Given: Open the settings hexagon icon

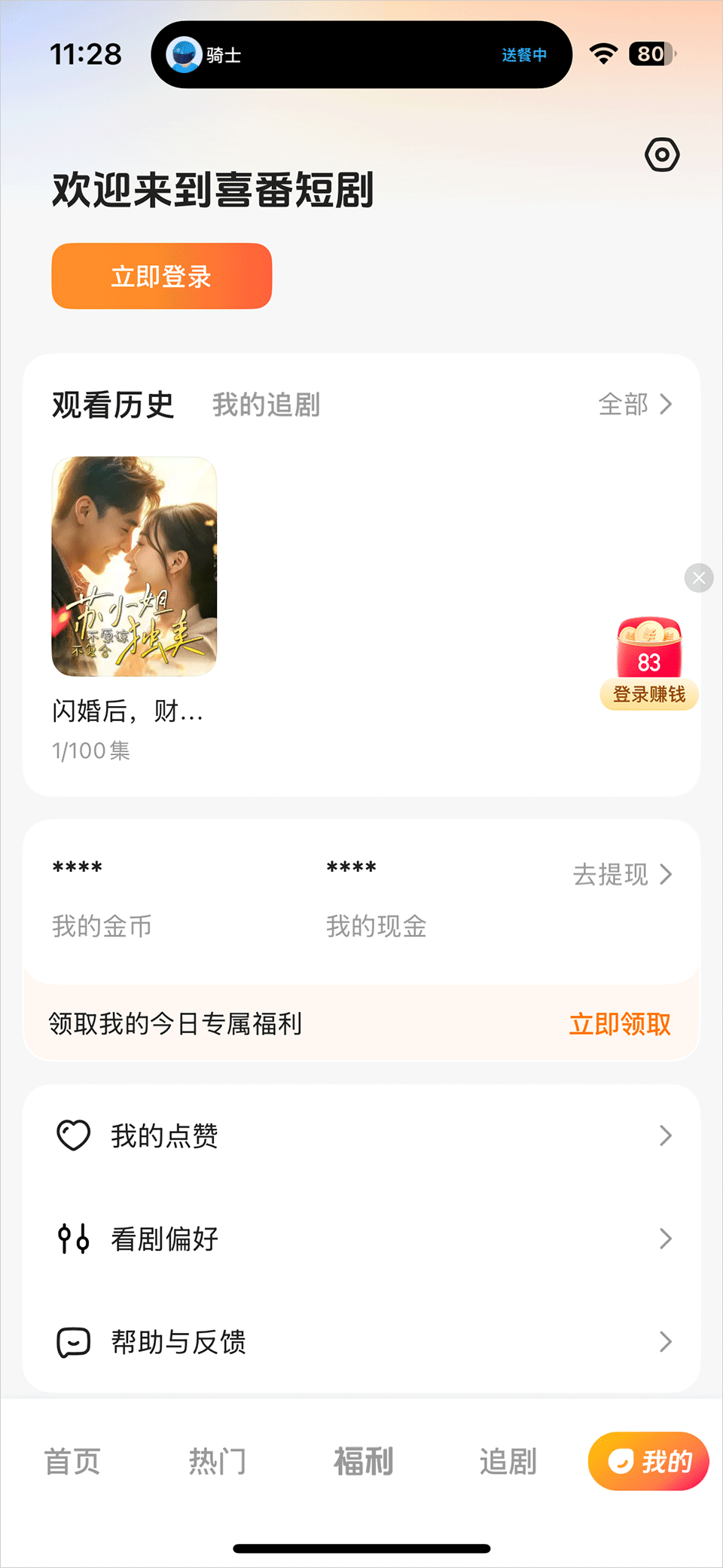Looking at the screenshot, I should (x=662, y=155).
